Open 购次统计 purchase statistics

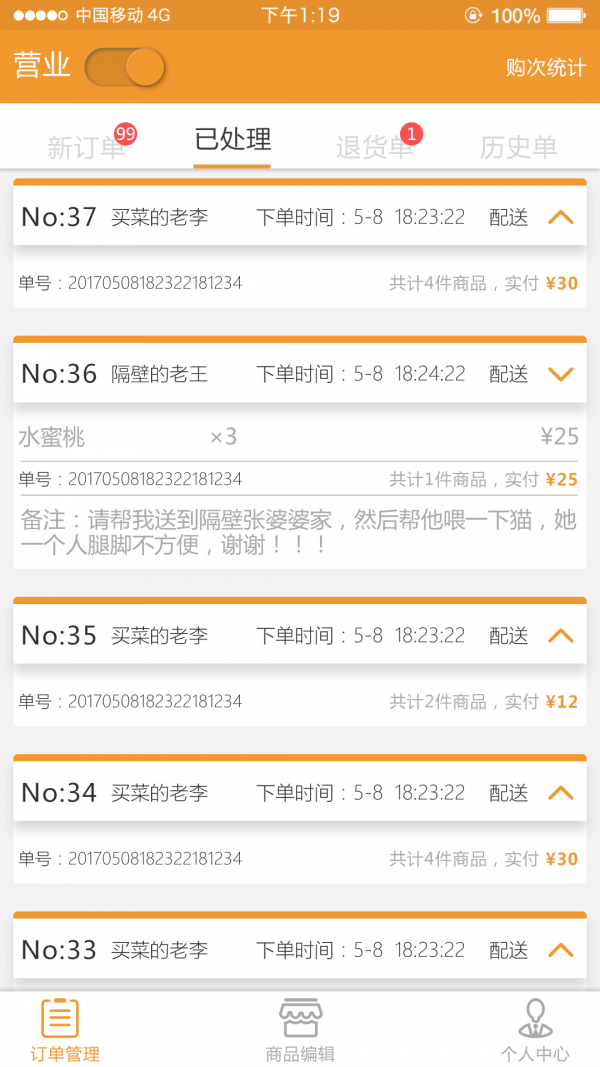(x=545, y=67)
